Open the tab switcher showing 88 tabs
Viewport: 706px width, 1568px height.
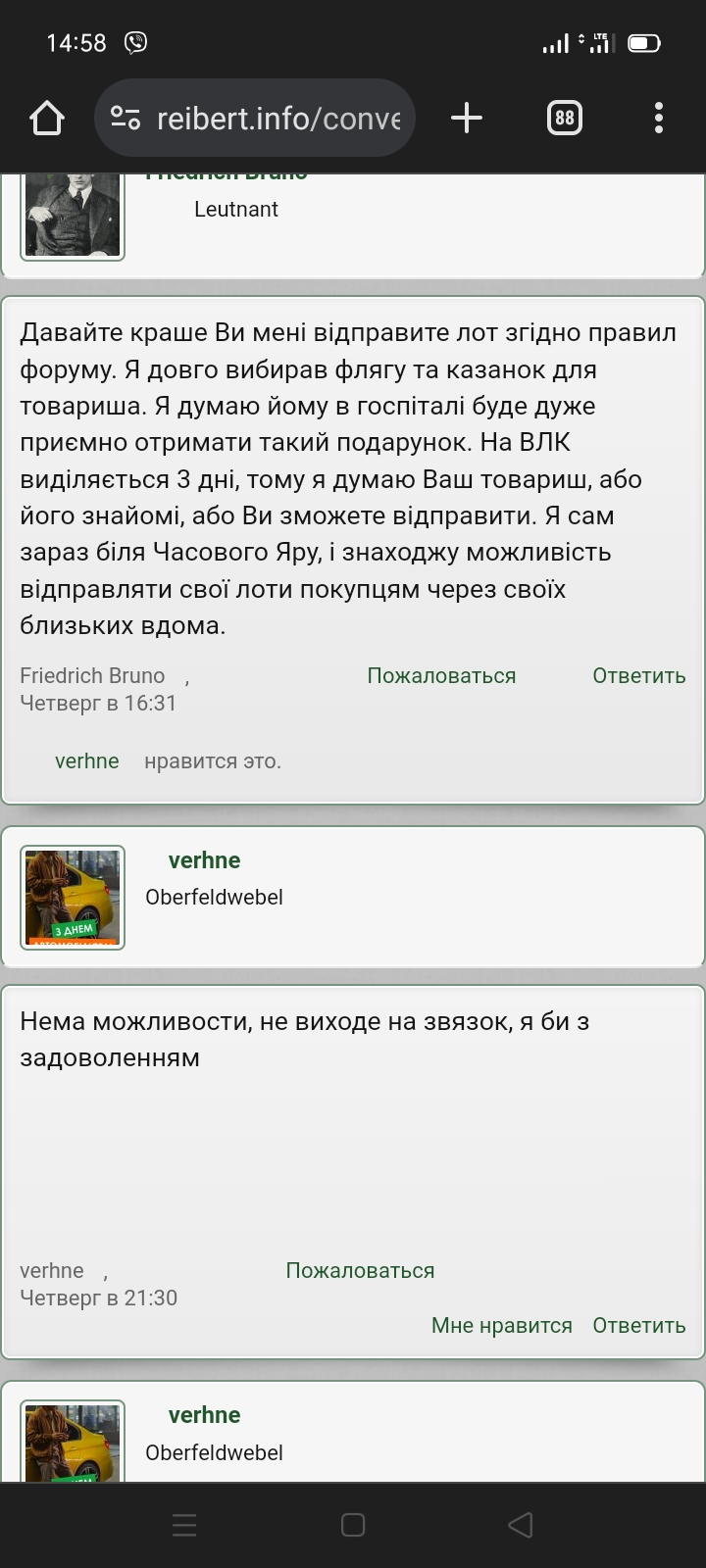coord(564,119)
